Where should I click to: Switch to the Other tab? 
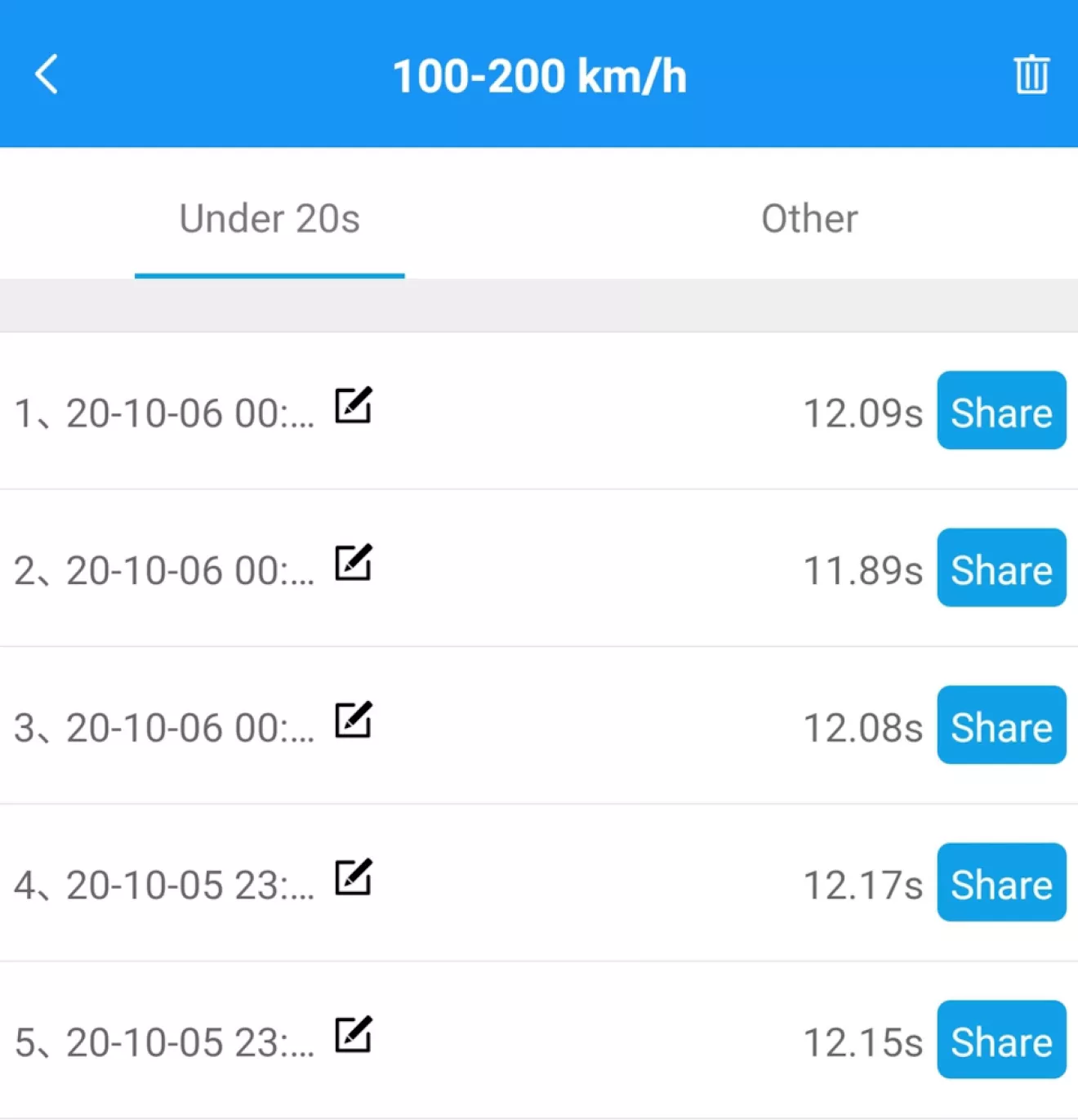coord(809,218)
